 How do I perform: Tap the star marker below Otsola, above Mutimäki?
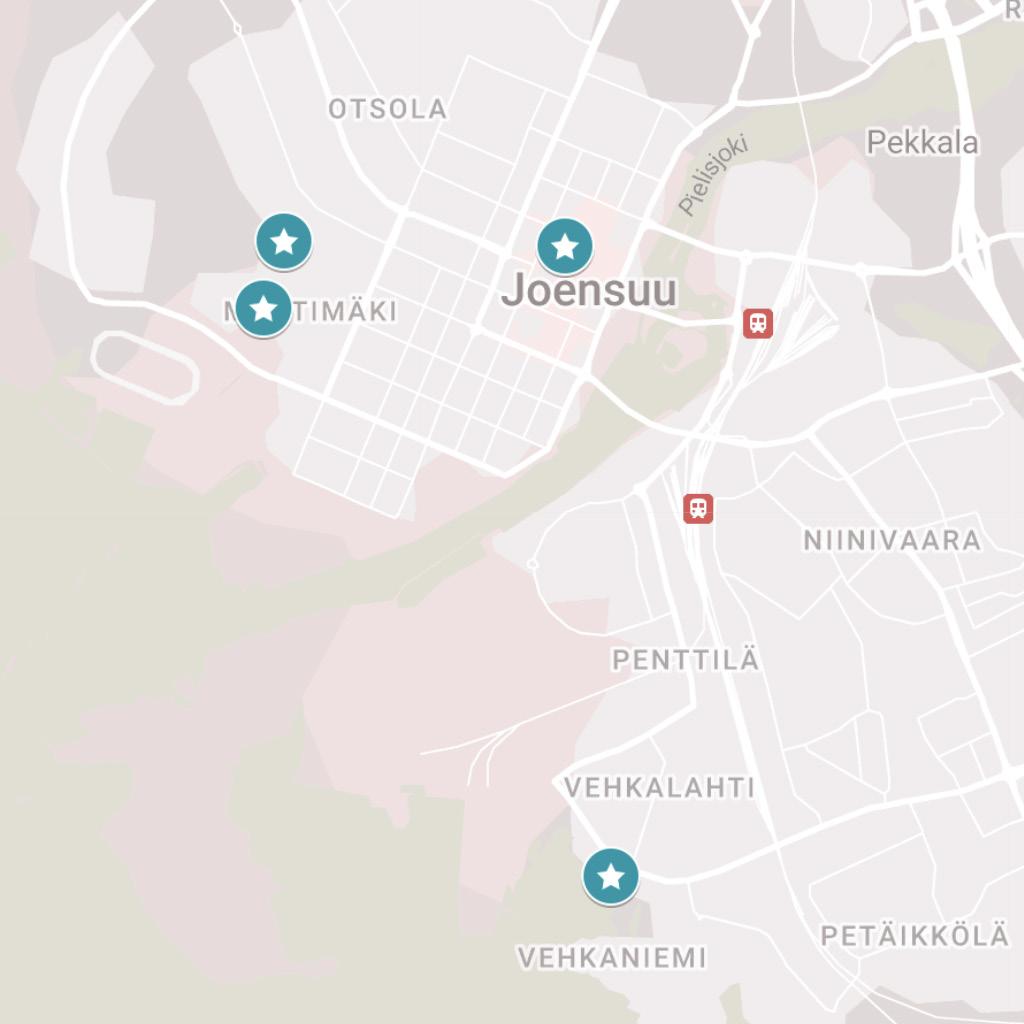(x=283, y=242)
